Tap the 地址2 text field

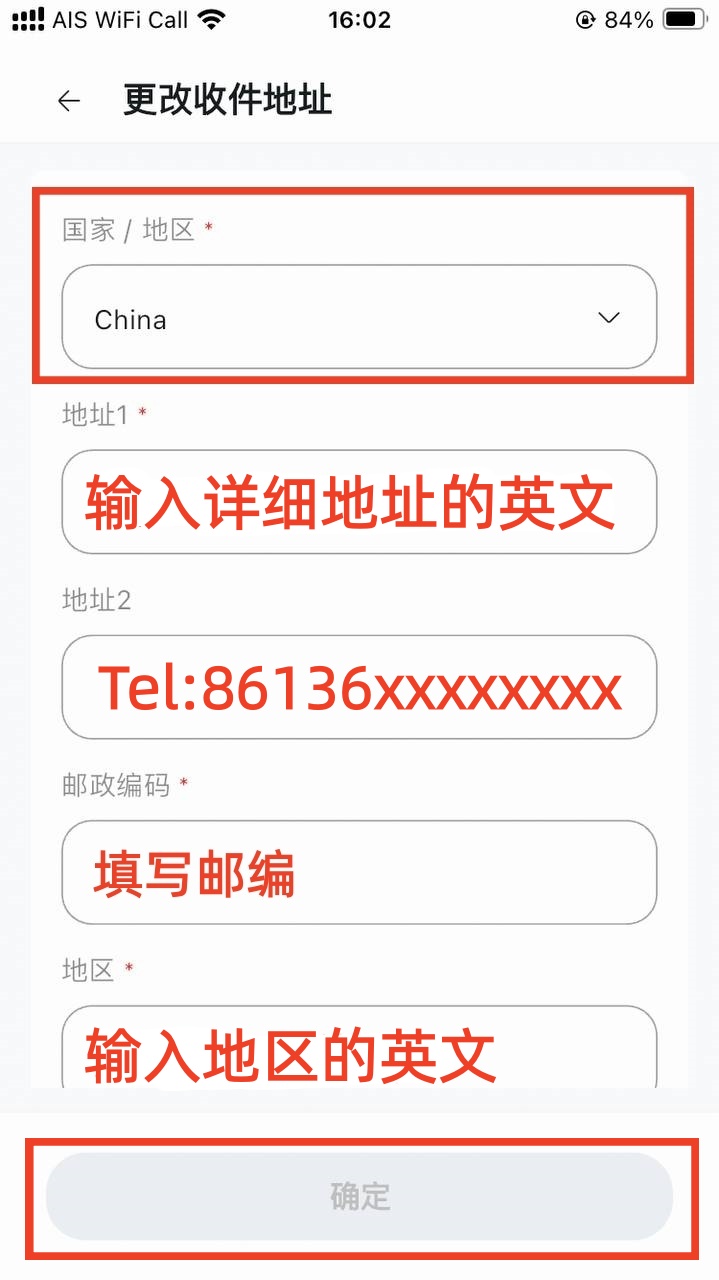(x=359, y=688)
